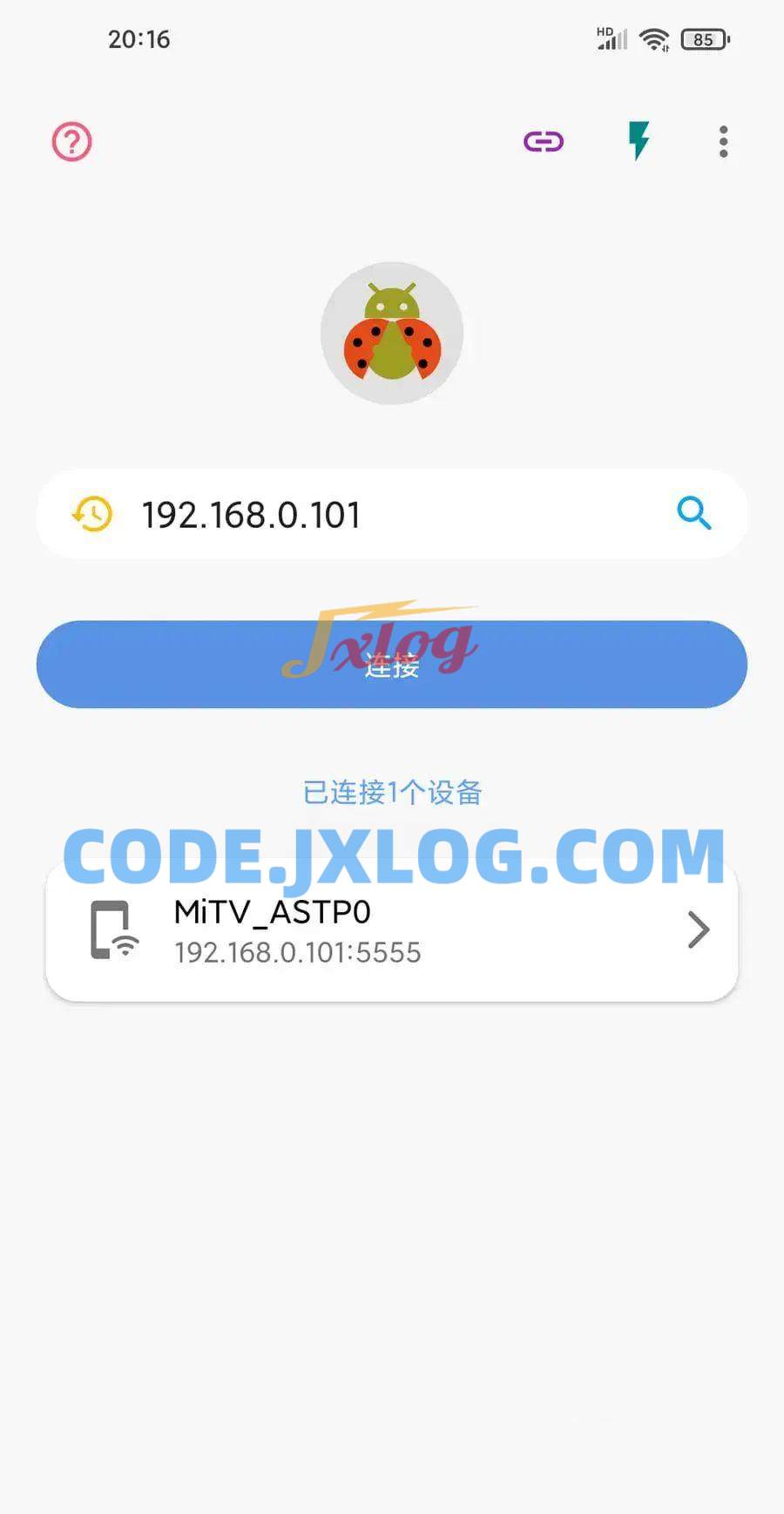Edit the IP address field 192.168.0.101
This screenshot has height=1514, width=784.
[348, 515]
